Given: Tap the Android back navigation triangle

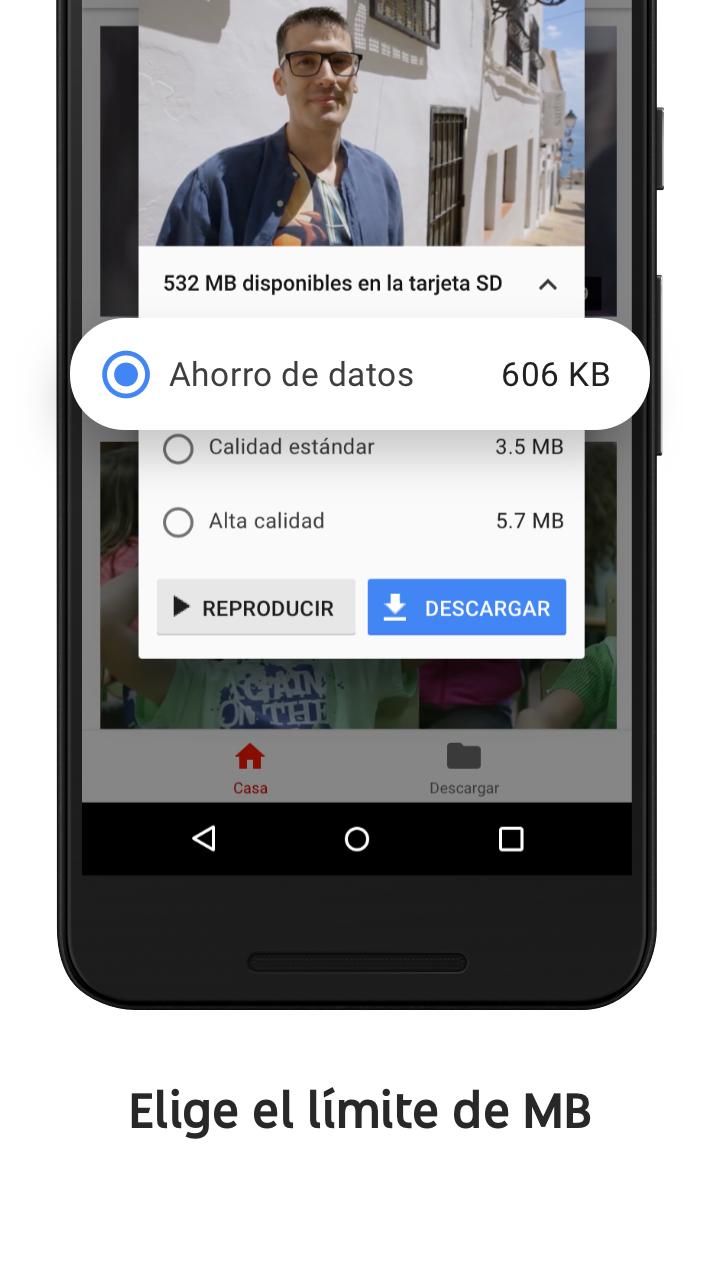Looking at the screenshot, I should coord(204,839).
